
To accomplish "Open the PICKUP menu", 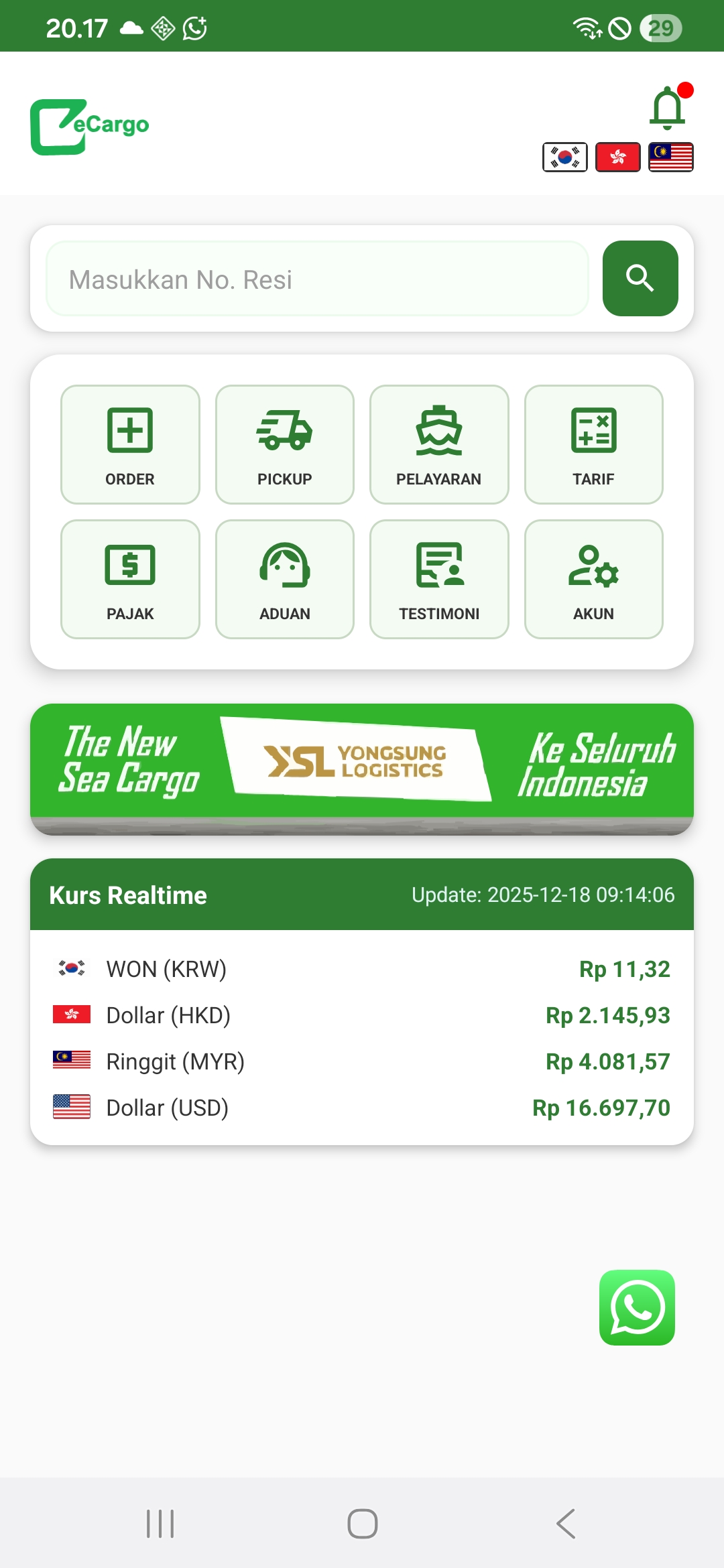I will point(284,444).
